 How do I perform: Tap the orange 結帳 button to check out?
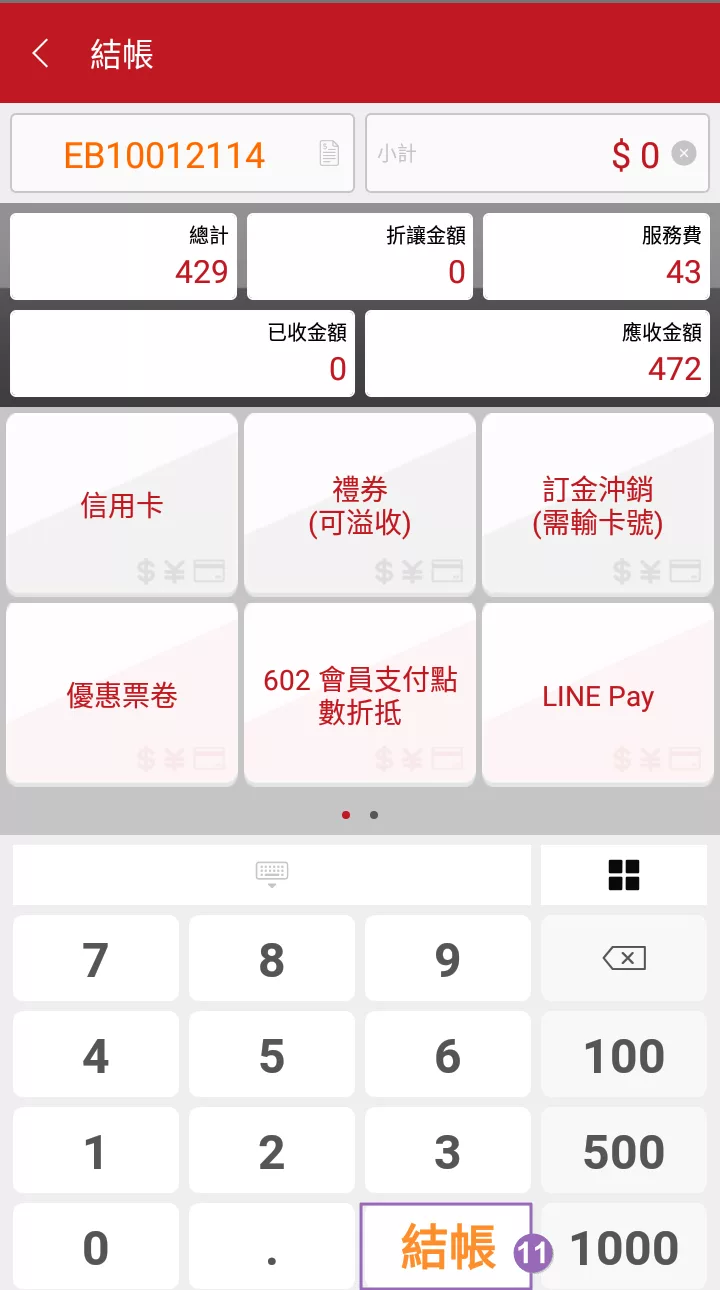click(x=446, y=1247)
